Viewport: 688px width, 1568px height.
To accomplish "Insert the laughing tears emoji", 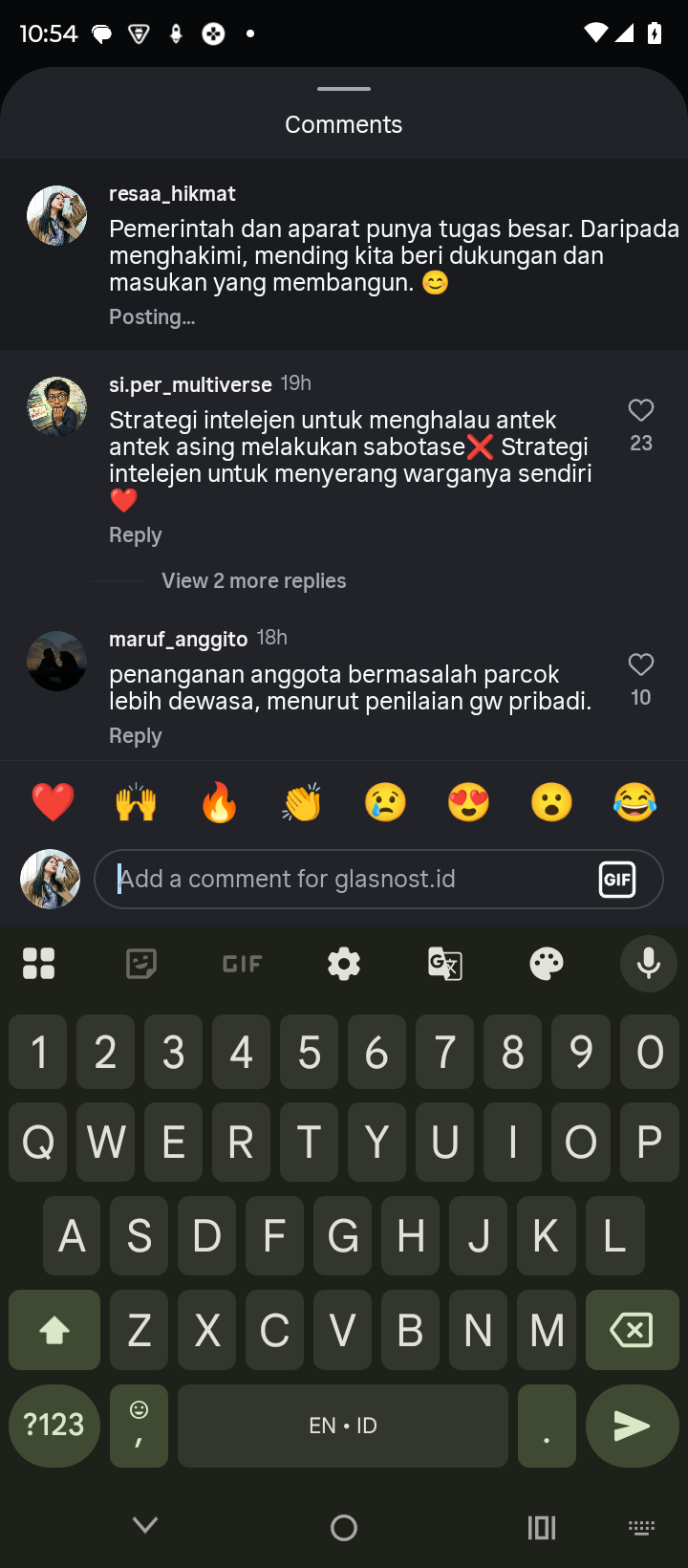I will 634,802.
